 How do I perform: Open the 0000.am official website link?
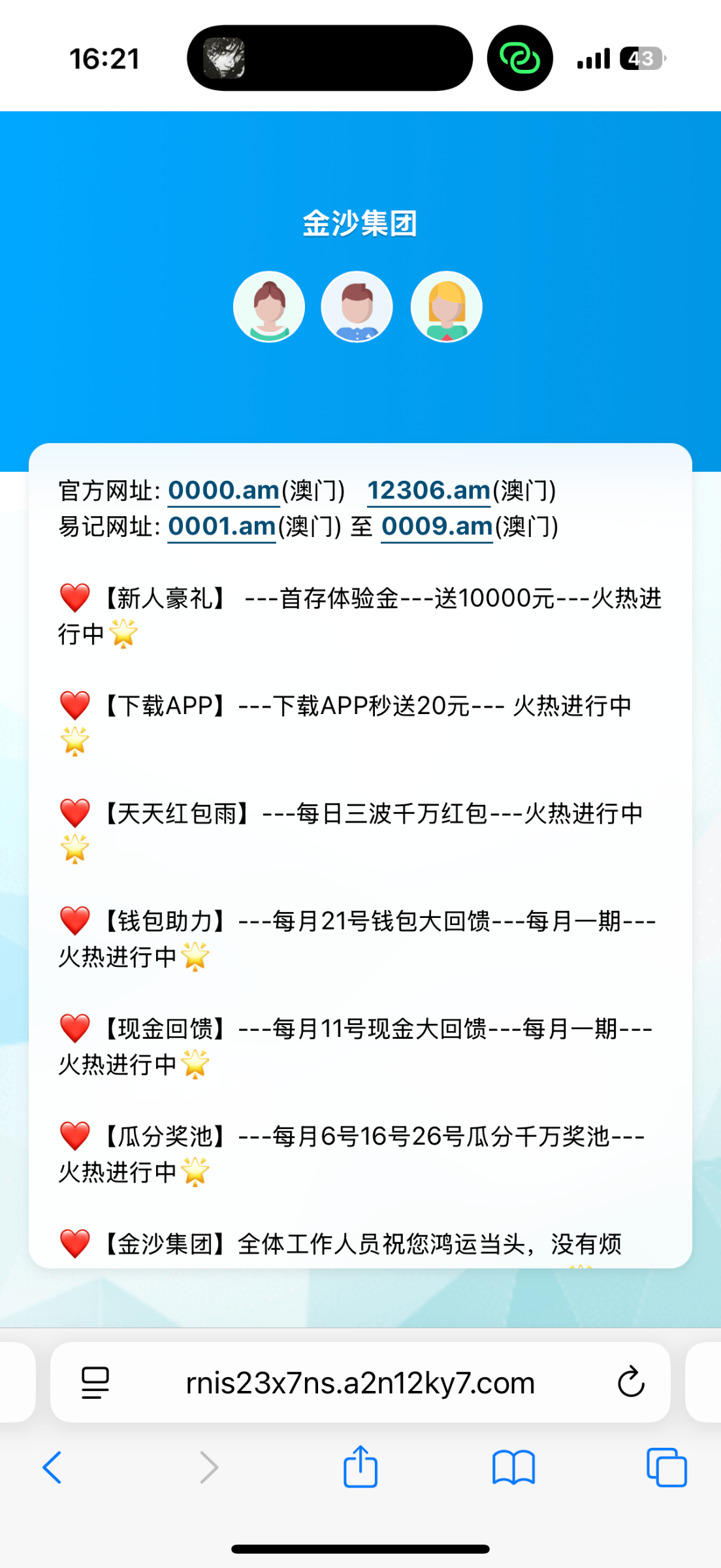tap(223, 491)
